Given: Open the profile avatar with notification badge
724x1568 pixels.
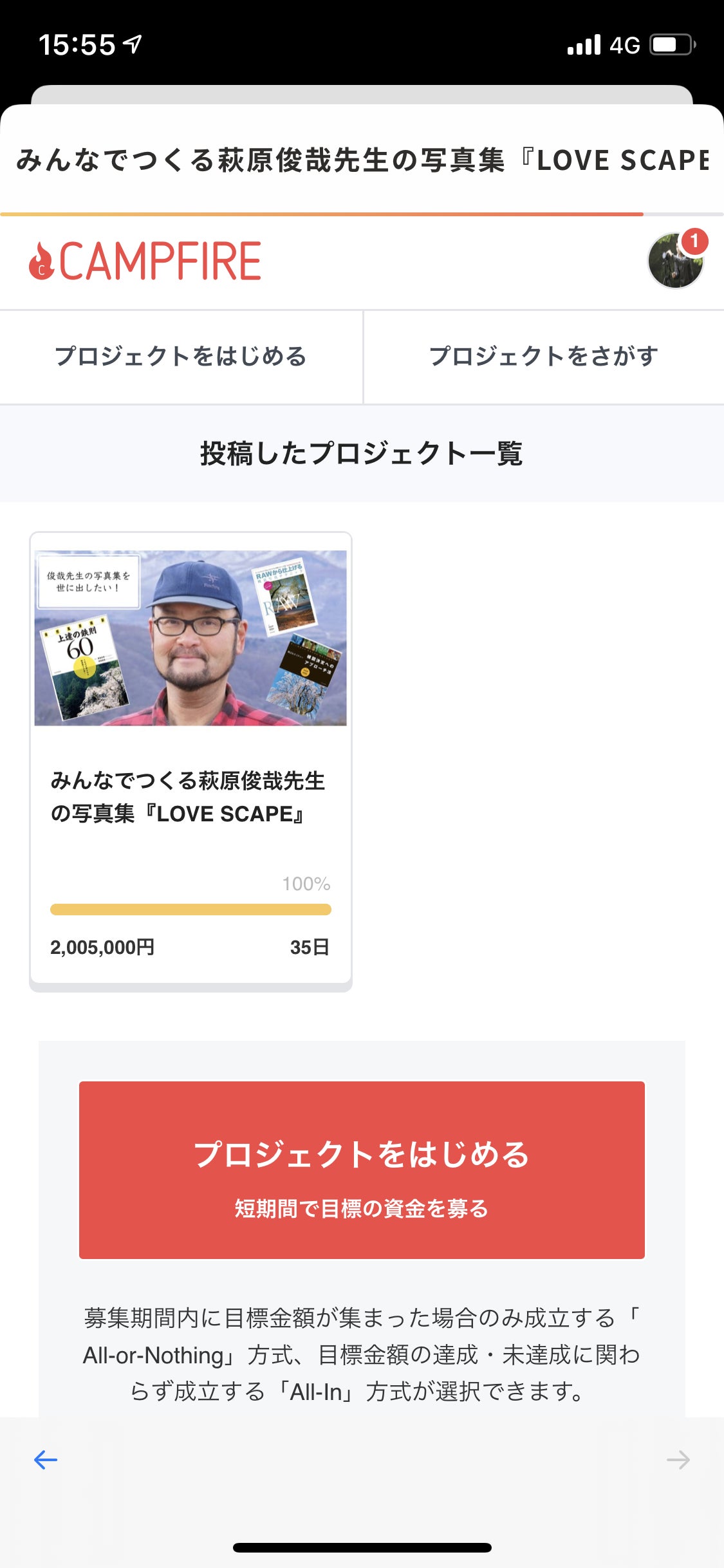Looking at the screenshot, I should click(674, 261).
